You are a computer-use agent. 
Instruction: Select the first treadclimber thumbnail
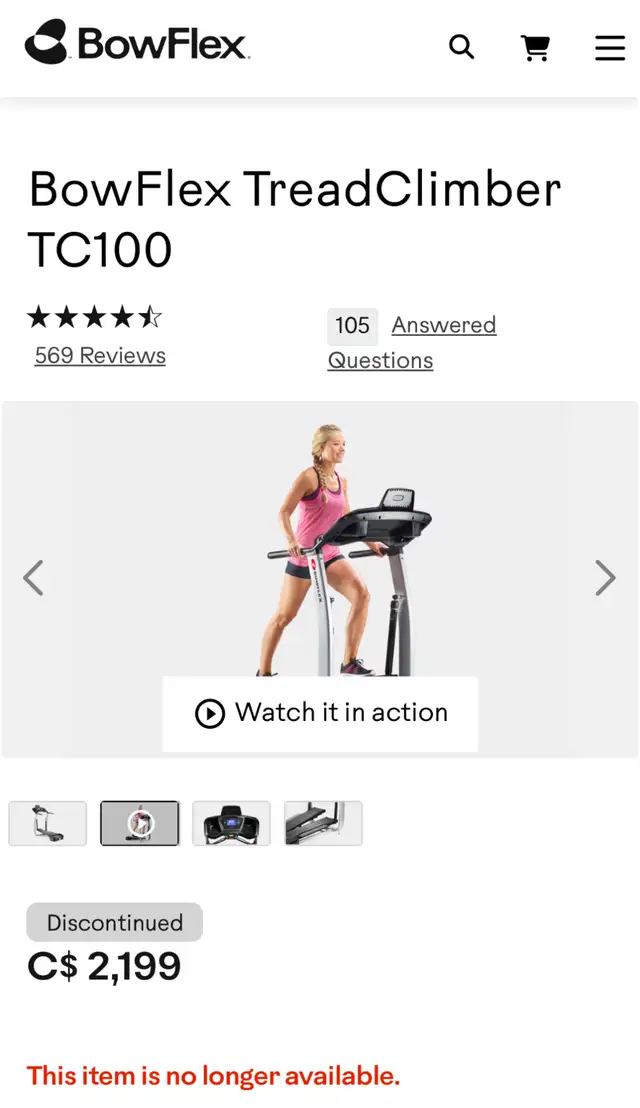point(48,823)
